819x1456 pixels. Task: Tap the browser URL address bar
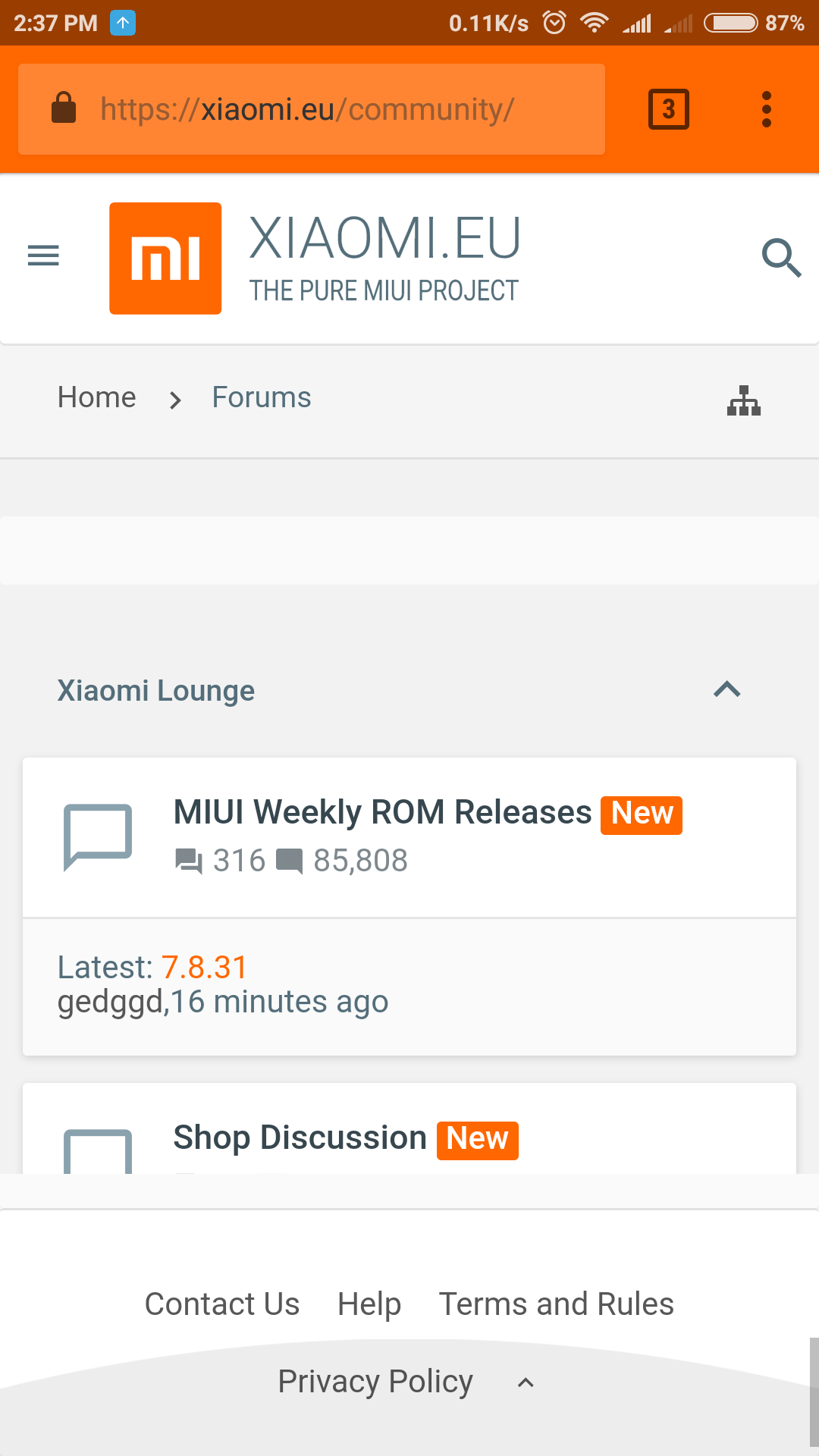click(311, 109)
